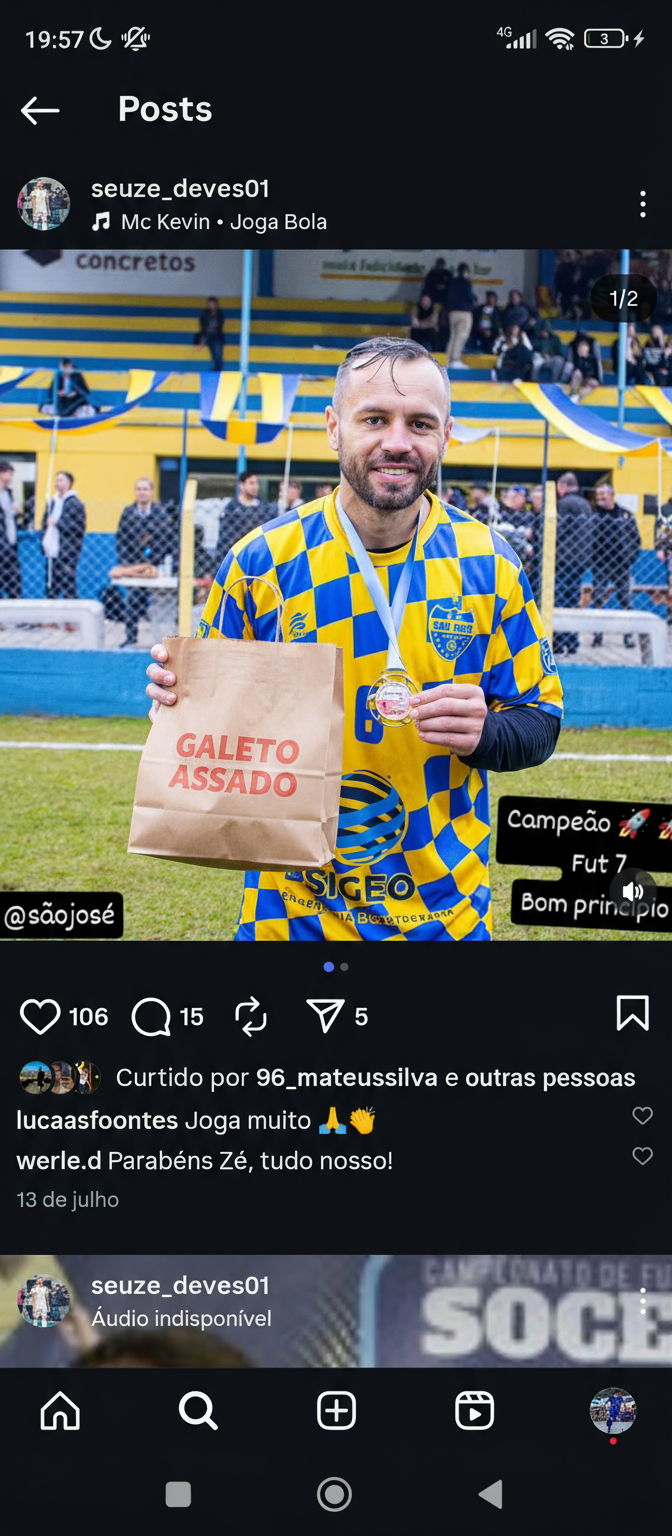Create a new post with the plus tab
The width and height of the screenshot is (672, 1536).
(336, 1411)
